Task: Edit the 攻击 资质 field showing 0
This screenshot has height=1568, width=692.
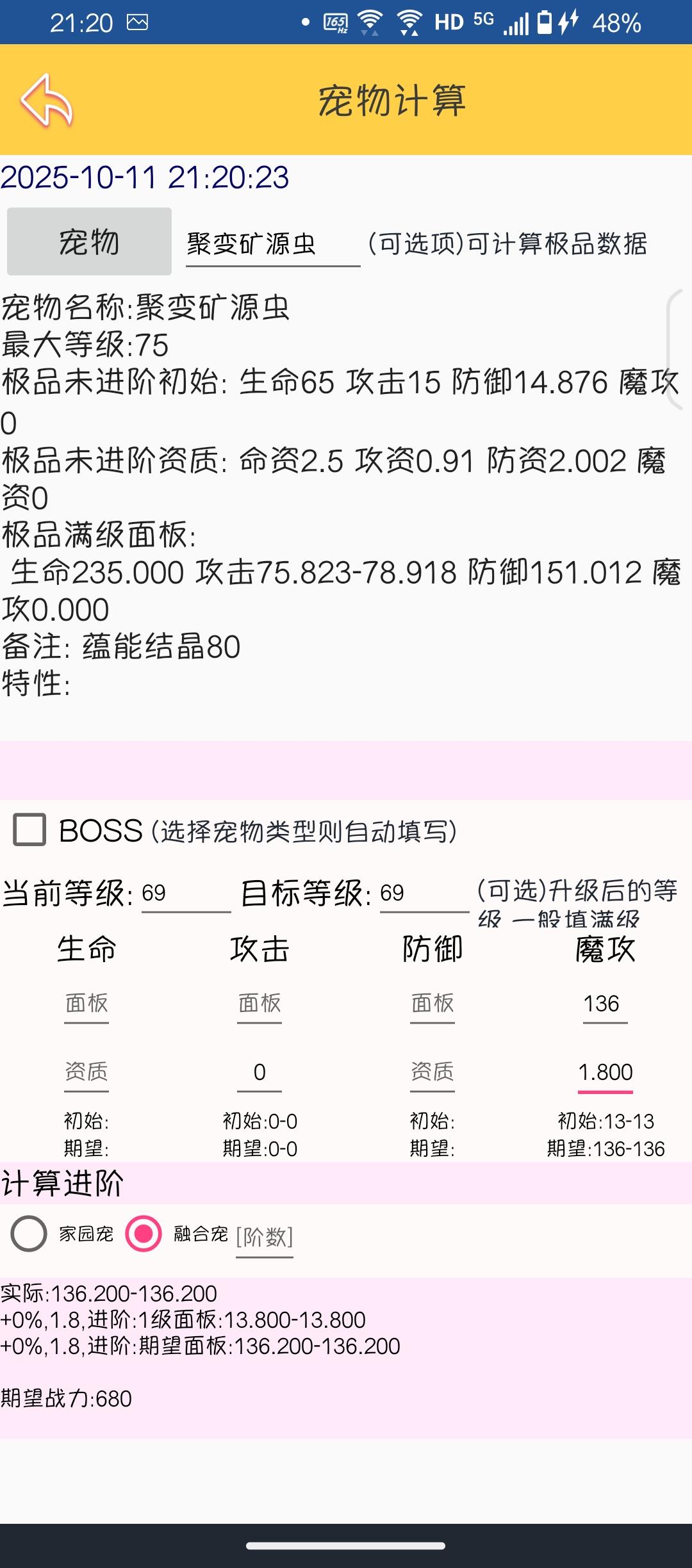Action: click(x=259, y=1072)
